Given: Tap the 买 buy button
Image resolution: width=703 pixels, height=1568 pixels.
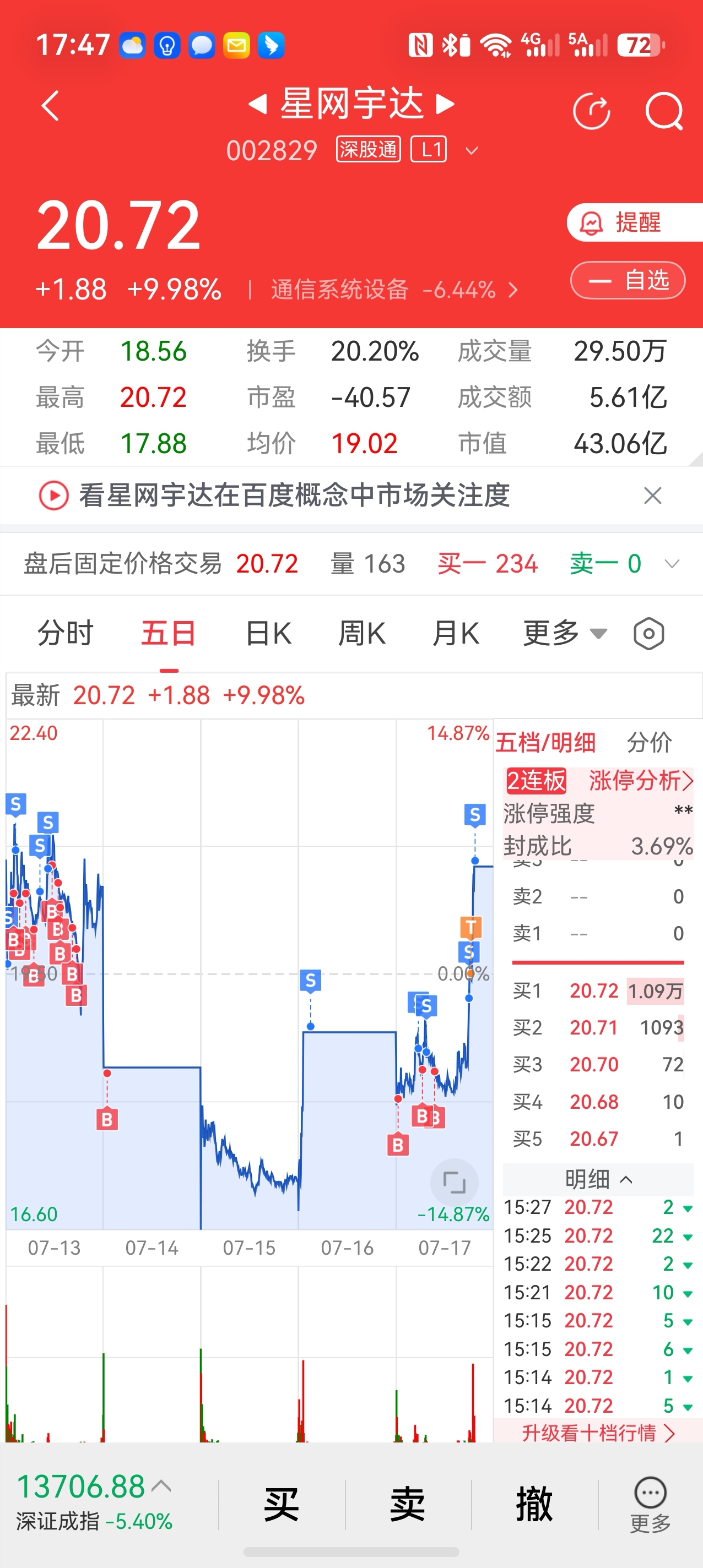Looking at the screenshot, I should [x=282, y=1504].
